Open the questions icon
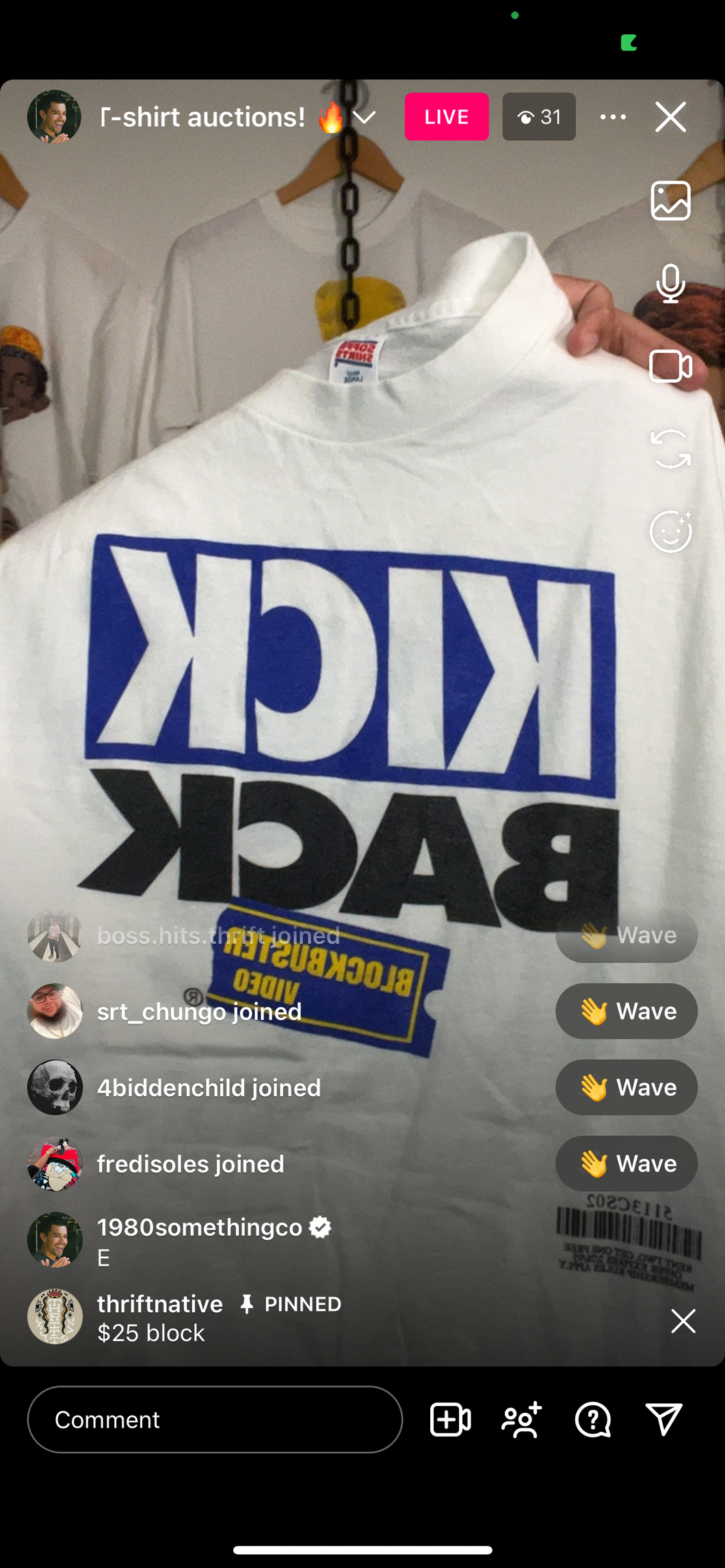Viewport: 725px width, 1568px height. 592,1420
